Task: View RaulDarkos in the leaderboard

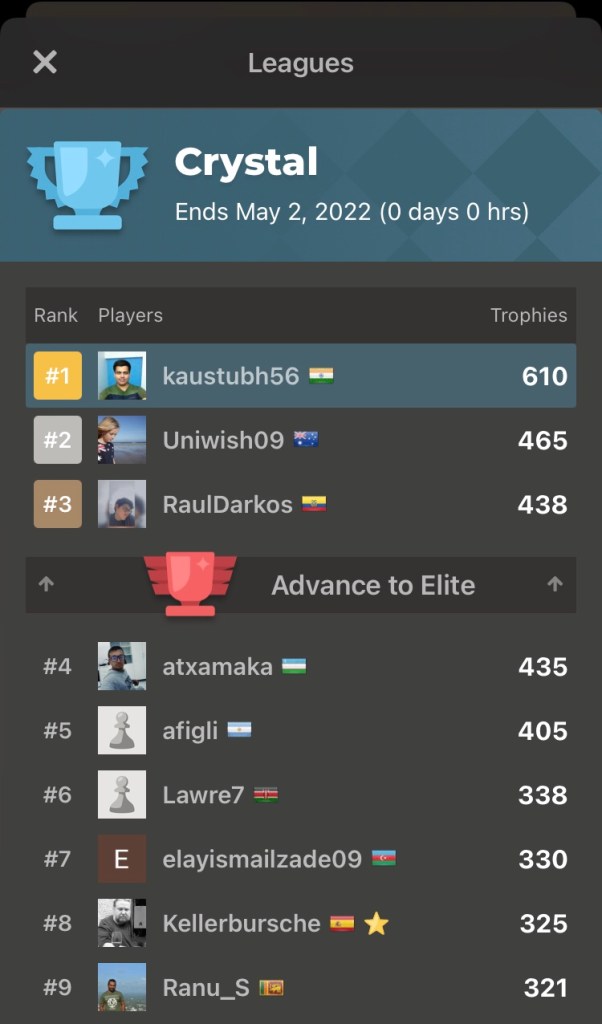Action: (300, 504)
